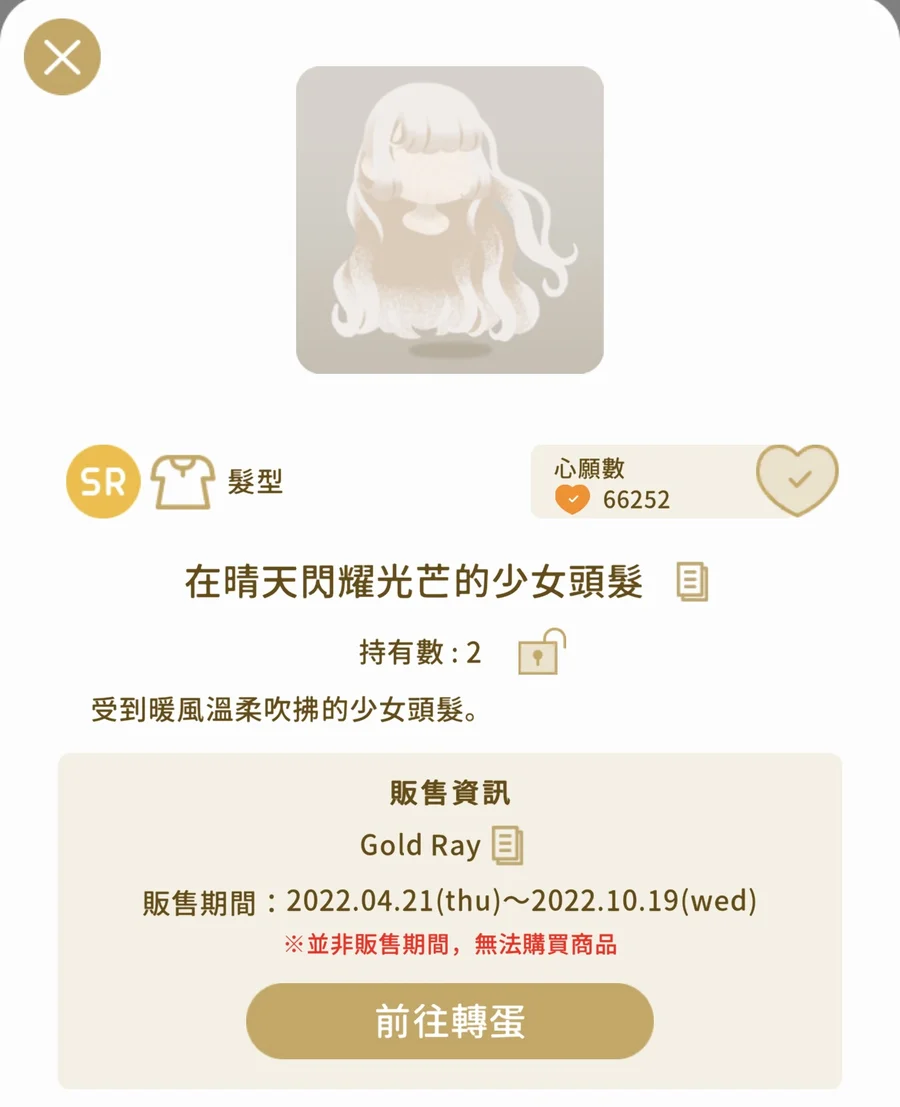The height and width of the screenshot is (1107, 900).
Task: Close the item detail dialog
Action: coord(62,57)
